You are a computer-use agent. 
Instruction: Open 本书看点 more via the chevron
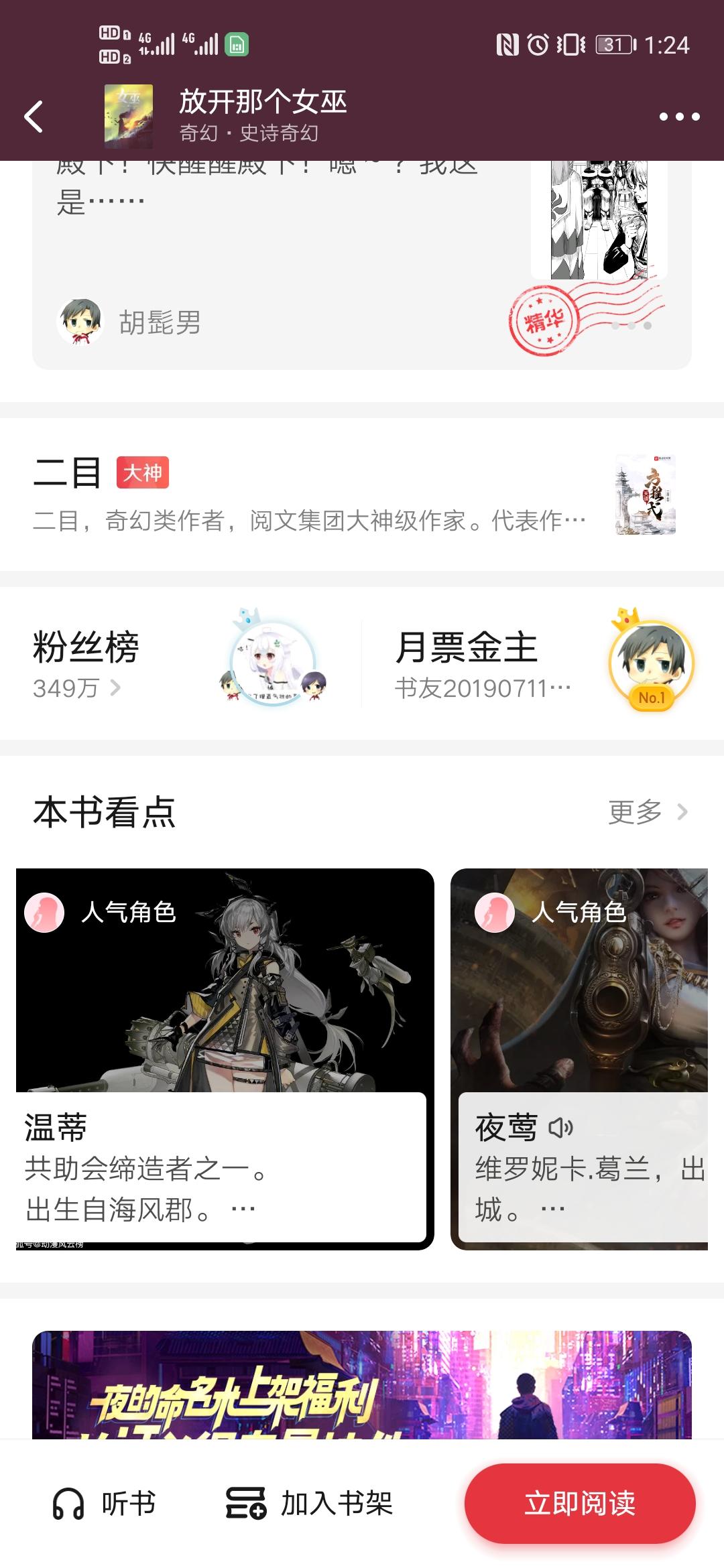tap(683, 811)
